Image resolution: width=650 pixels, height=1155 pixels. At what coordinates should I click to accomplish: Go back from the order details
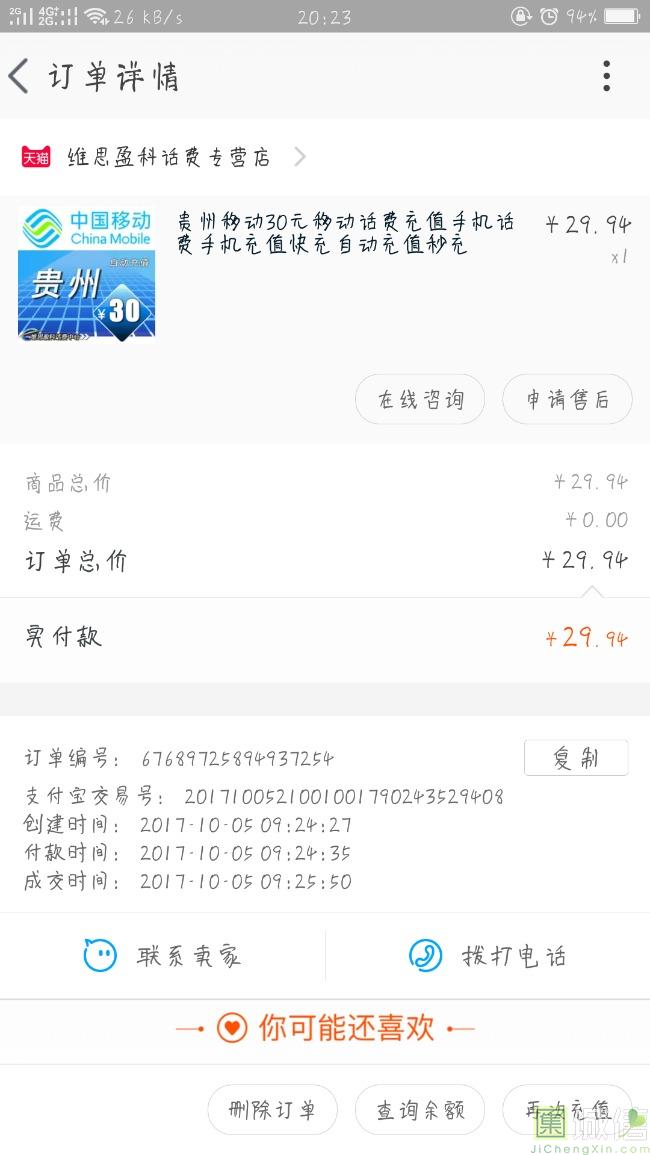pos(19,76)
